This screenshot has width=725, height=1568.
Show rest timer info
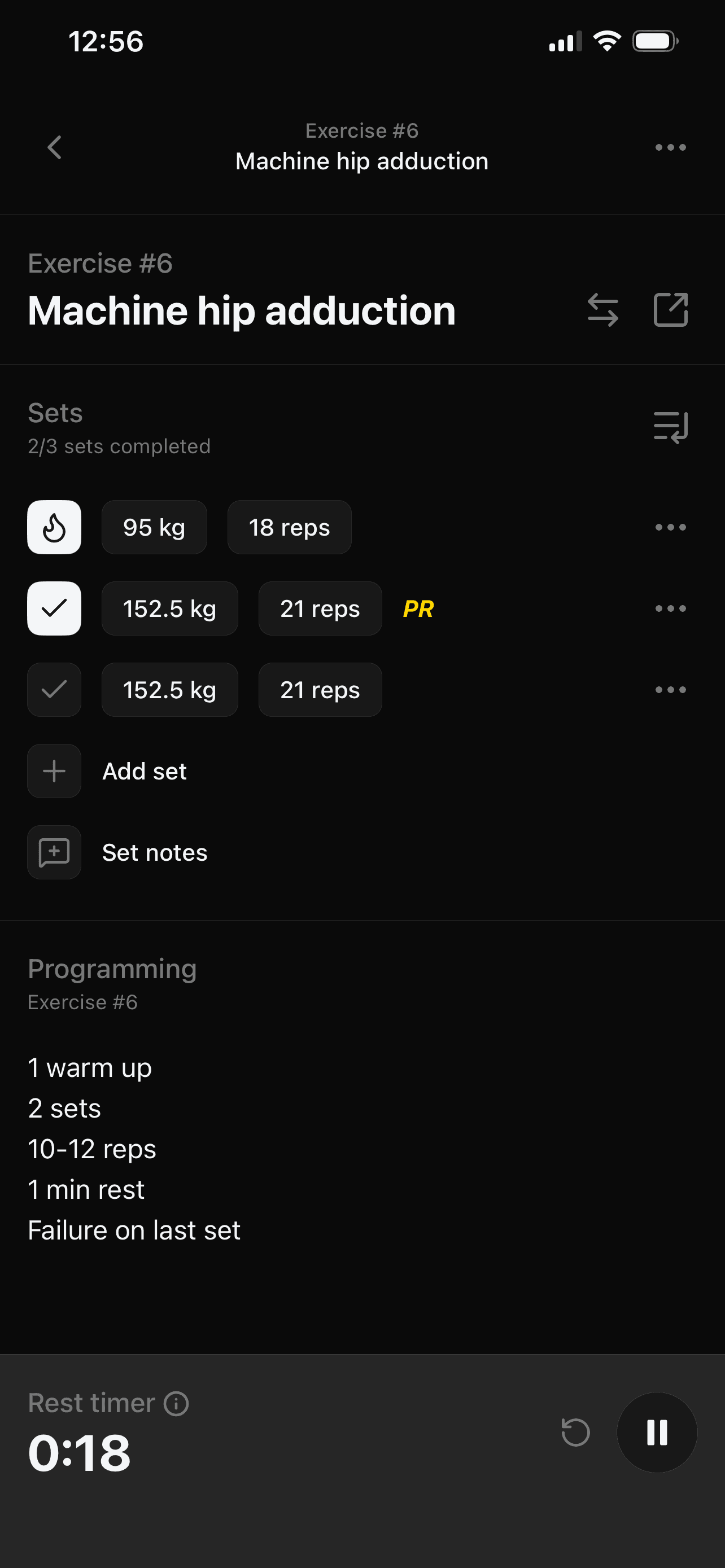tap(177, 1404)
